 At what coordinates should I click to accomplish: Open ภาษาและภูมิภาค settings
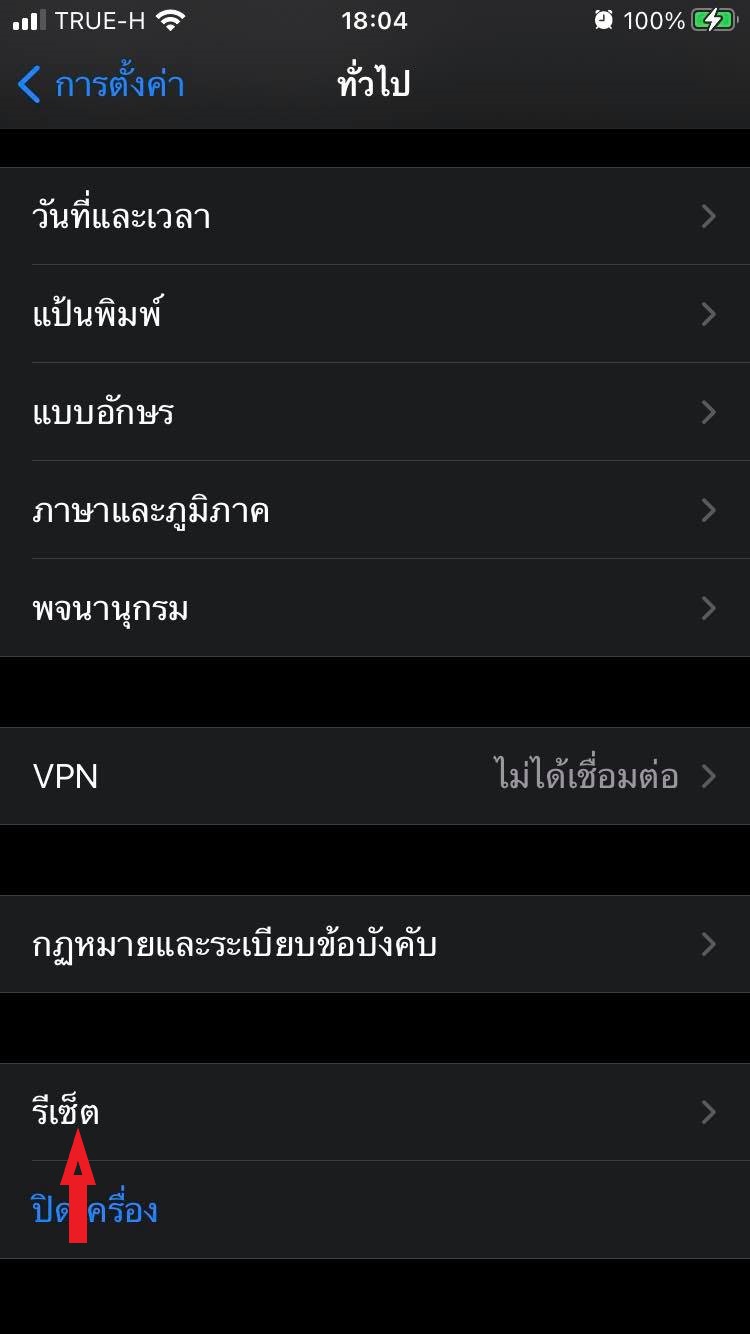click(375, 510)
